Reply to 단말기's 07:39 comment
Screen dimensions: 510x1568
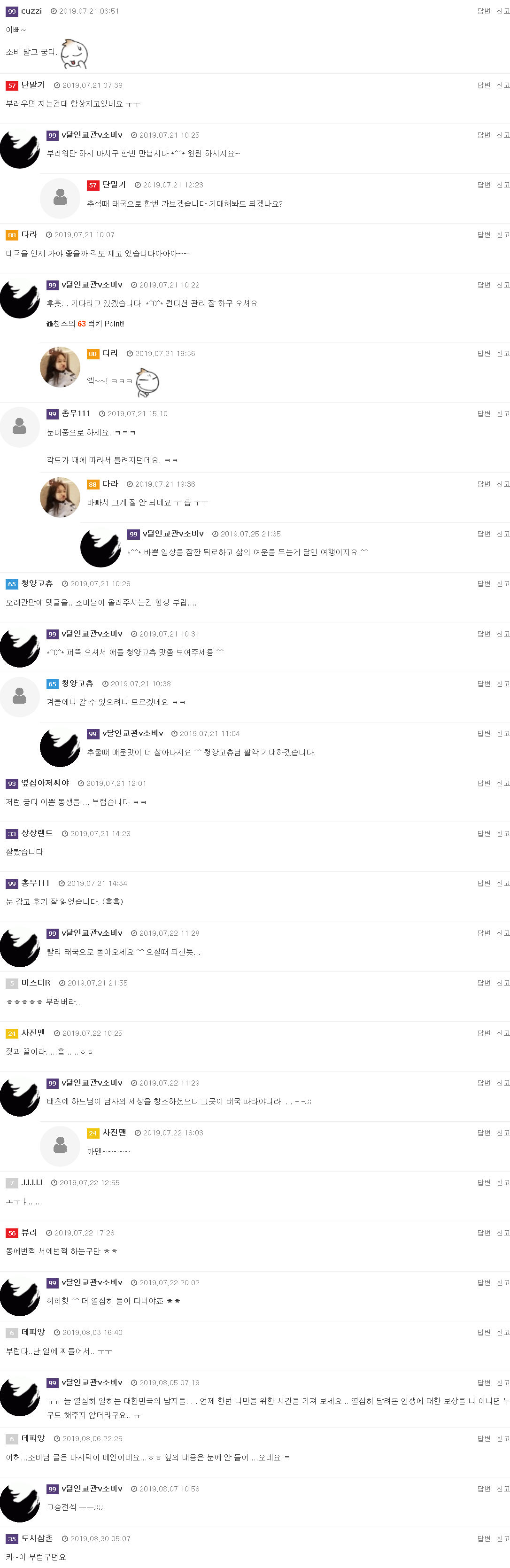point(483,85)
